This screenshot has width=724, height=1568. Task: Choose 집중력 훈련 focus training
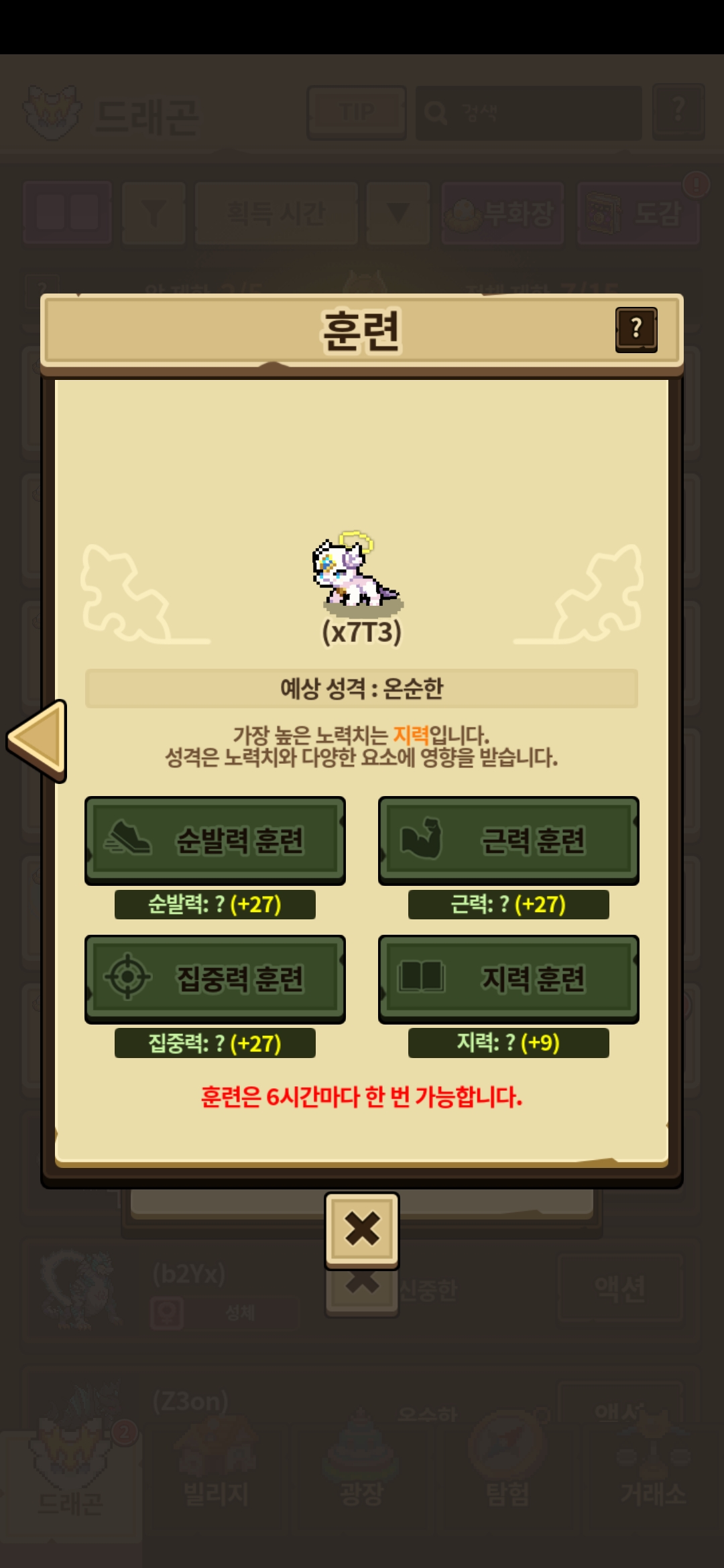pos(215,979)
